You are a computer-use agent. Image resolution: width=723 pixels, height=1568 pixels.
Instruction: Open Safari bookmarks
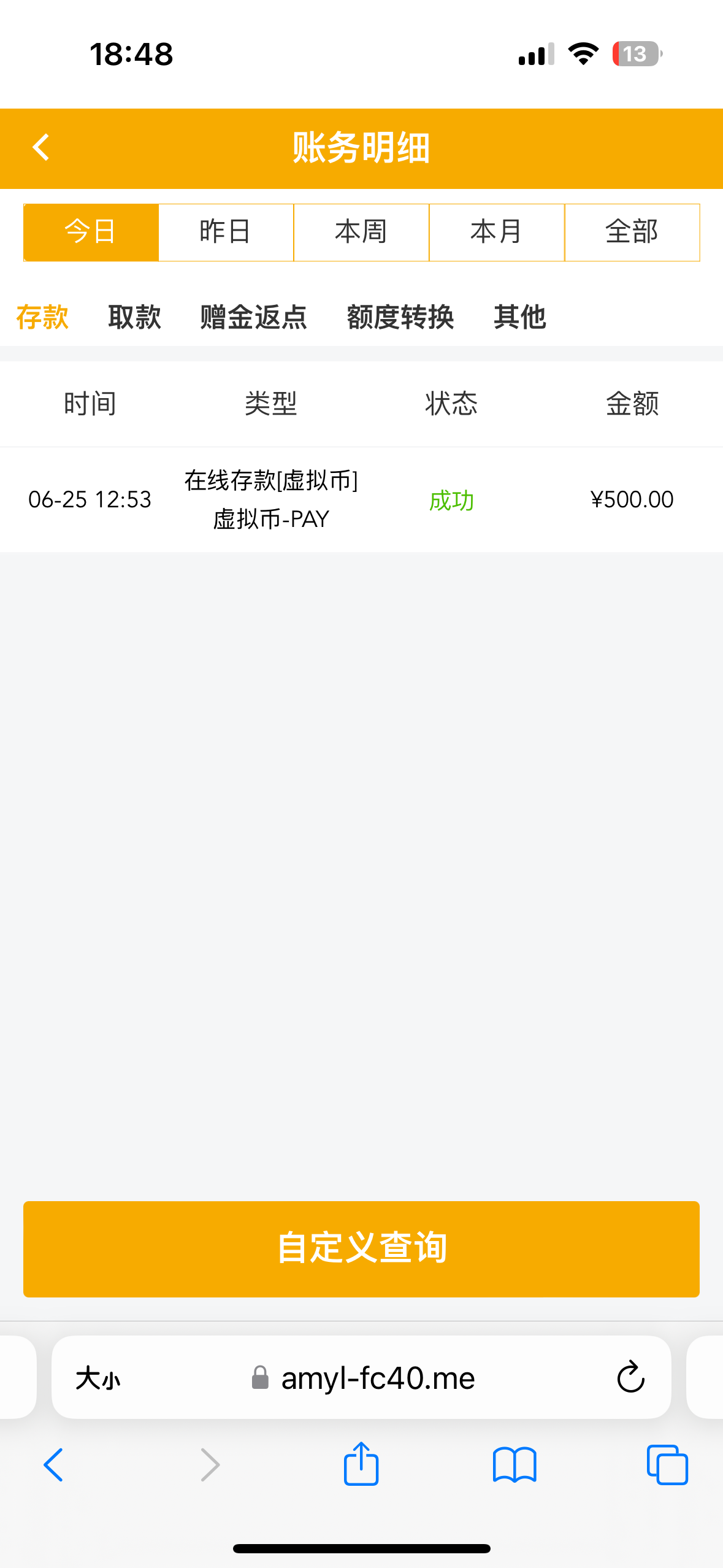coord(515,1465)
